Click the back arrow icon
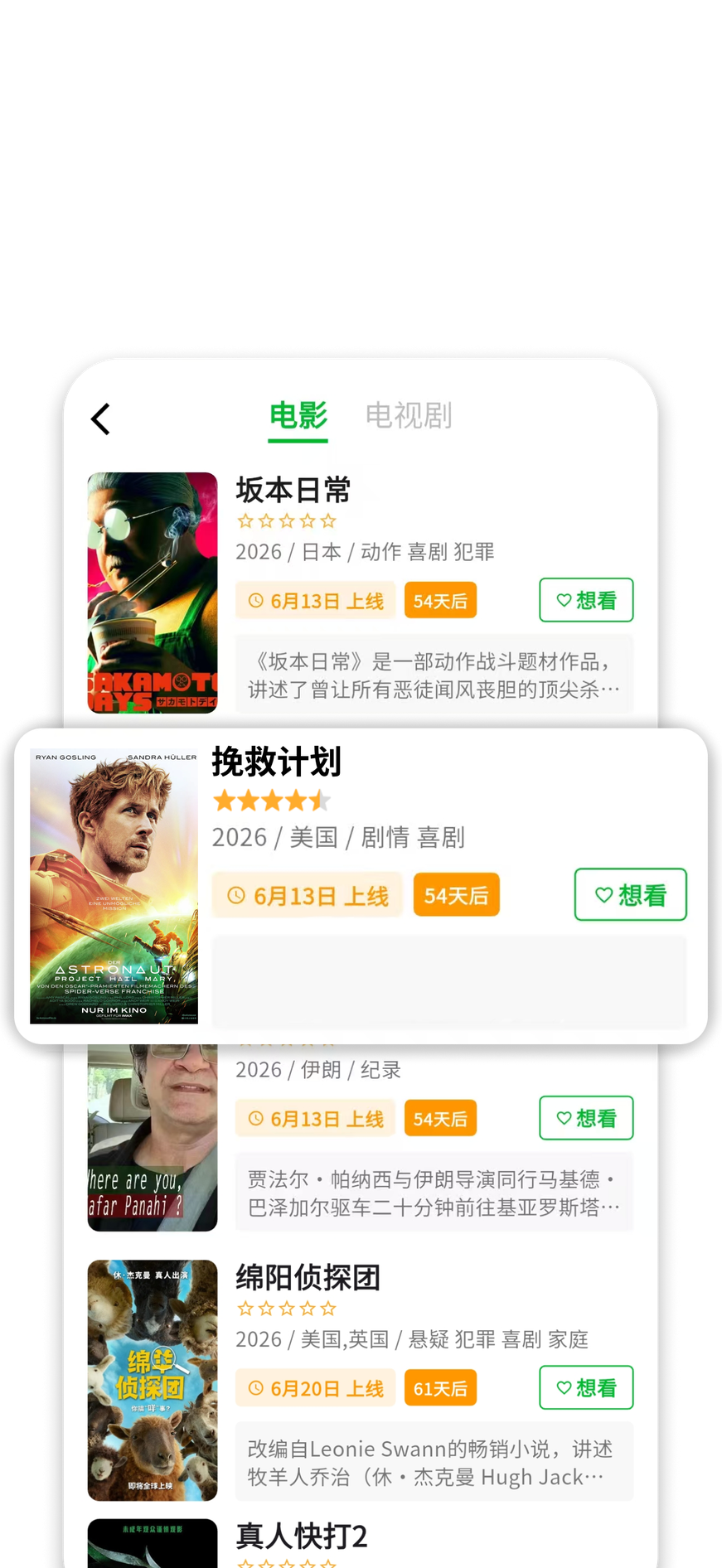The image size is (722, 1568). coord(99,419)
